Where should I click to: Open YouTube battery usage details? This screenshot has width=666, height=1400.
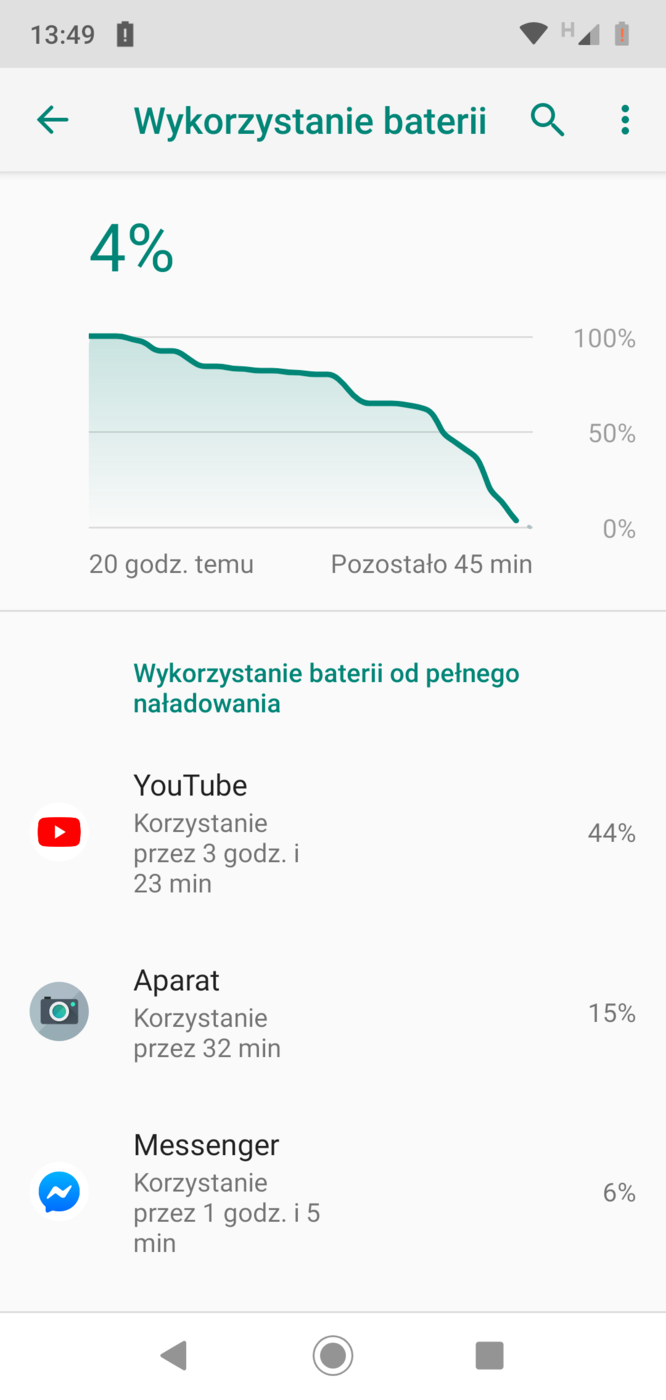(333, 832)
